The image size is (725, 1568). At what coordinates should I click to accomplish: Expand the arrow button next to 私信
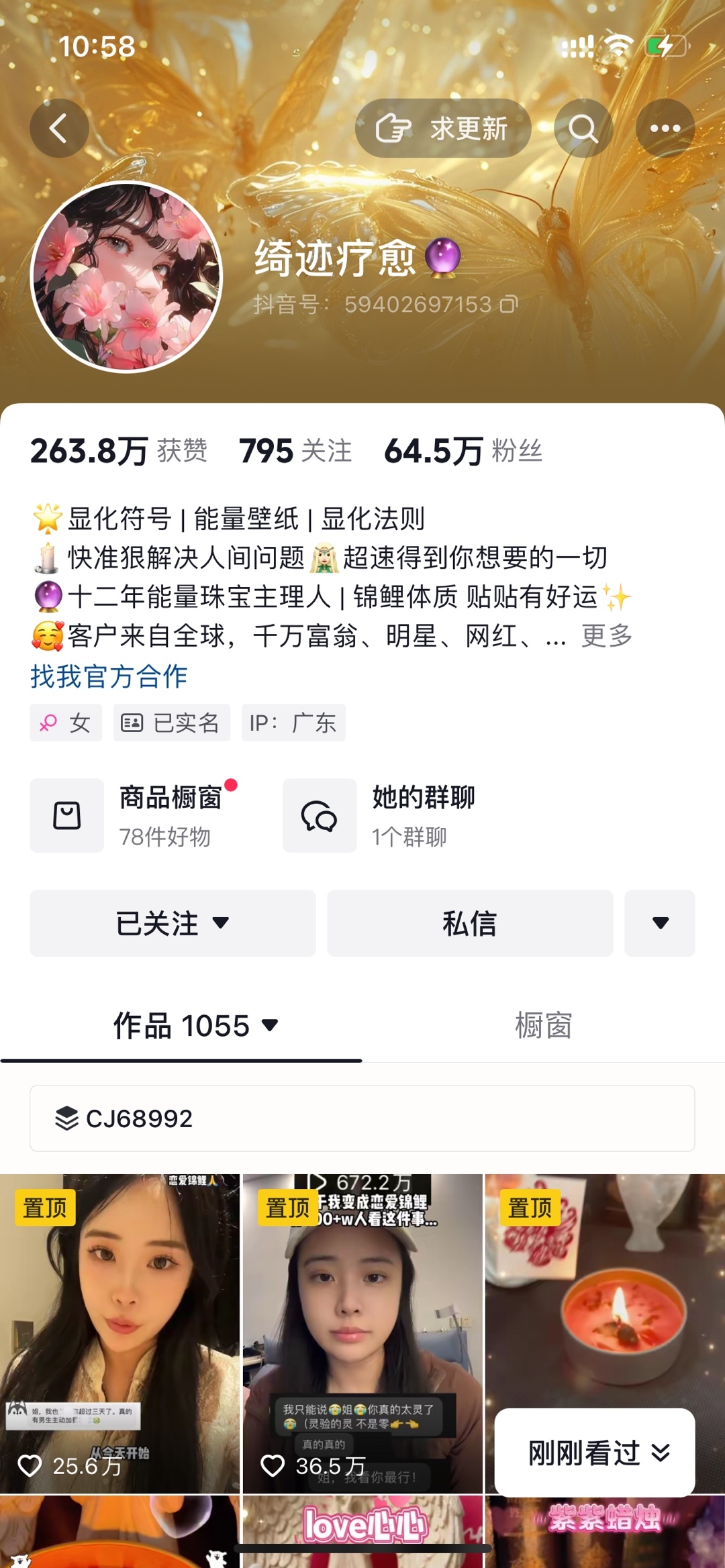pos(660,923)
